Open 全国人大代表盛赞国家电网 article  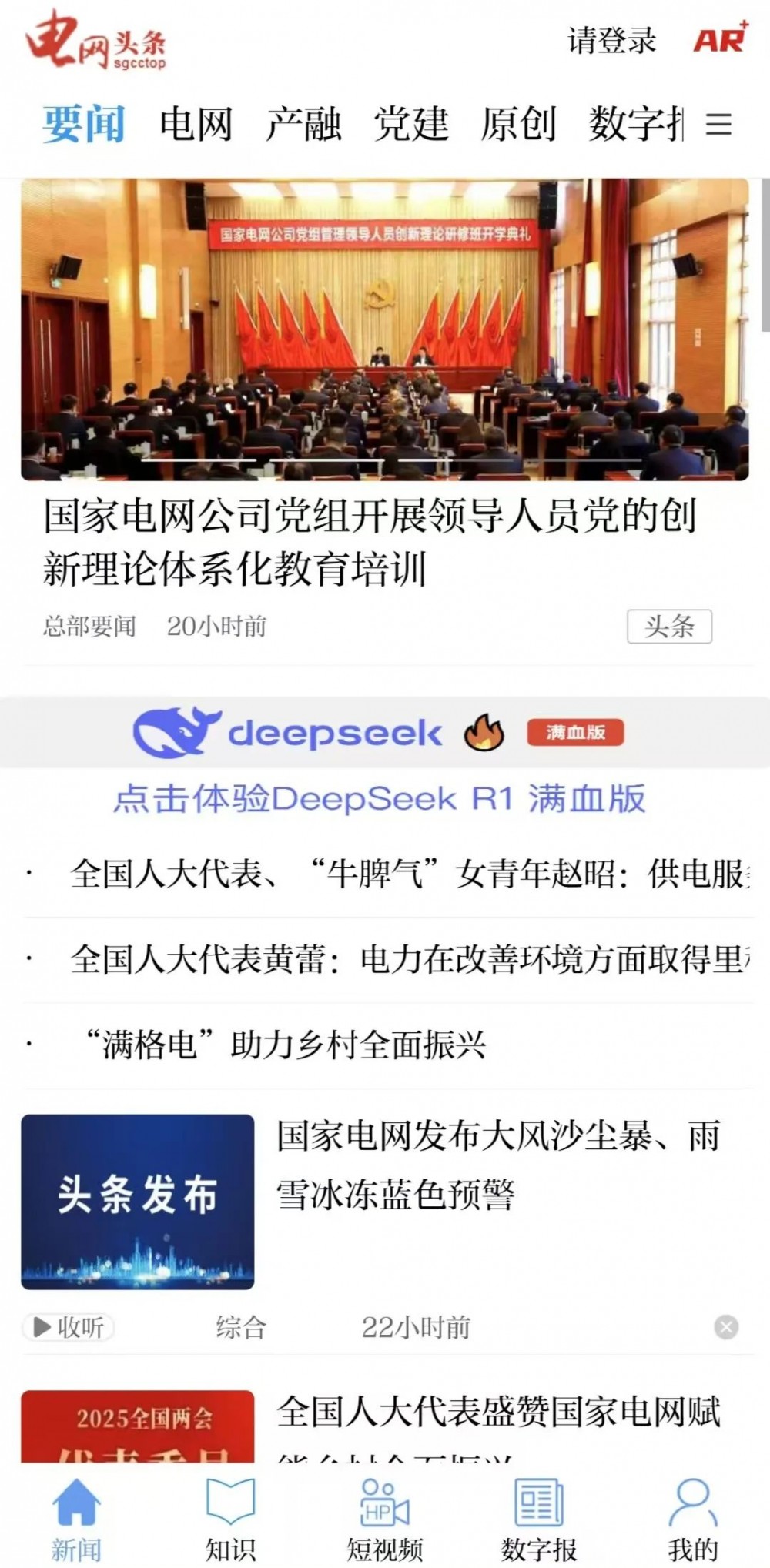click(499, 1413)
